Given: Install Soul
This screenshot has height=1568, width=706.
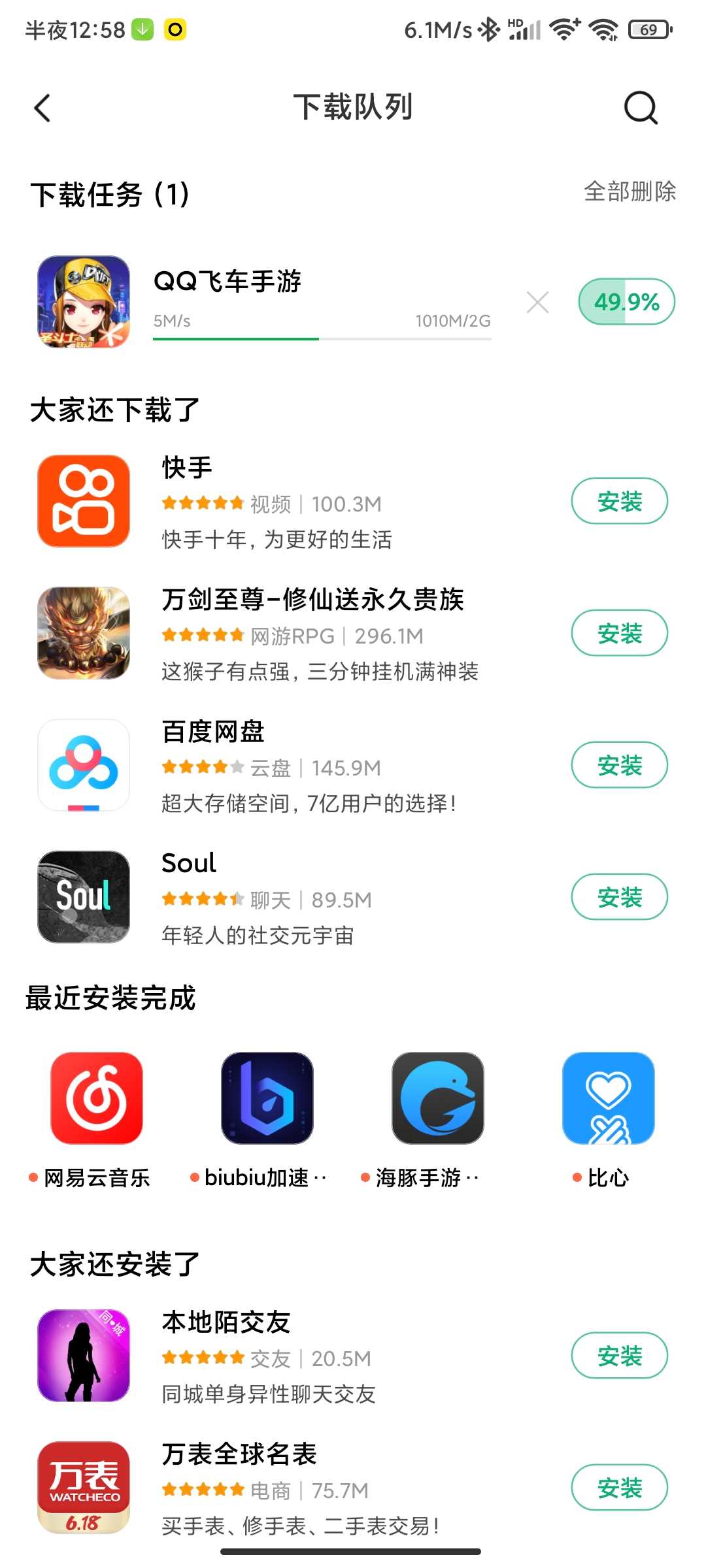Looking at the screenshot, I should coord(619,897).
